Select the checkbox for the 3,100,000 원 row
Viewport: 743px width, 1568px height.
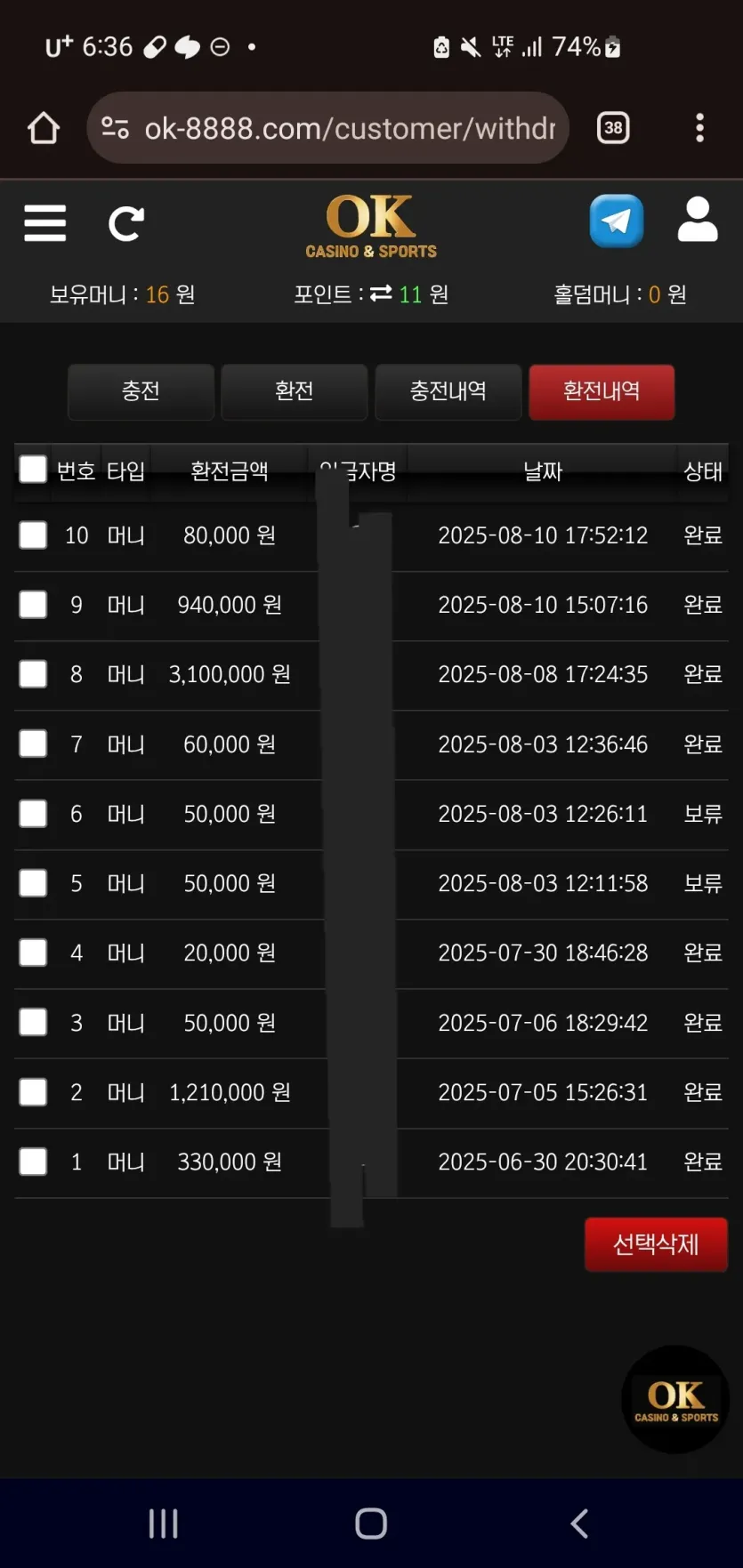[x=33, y=673]
